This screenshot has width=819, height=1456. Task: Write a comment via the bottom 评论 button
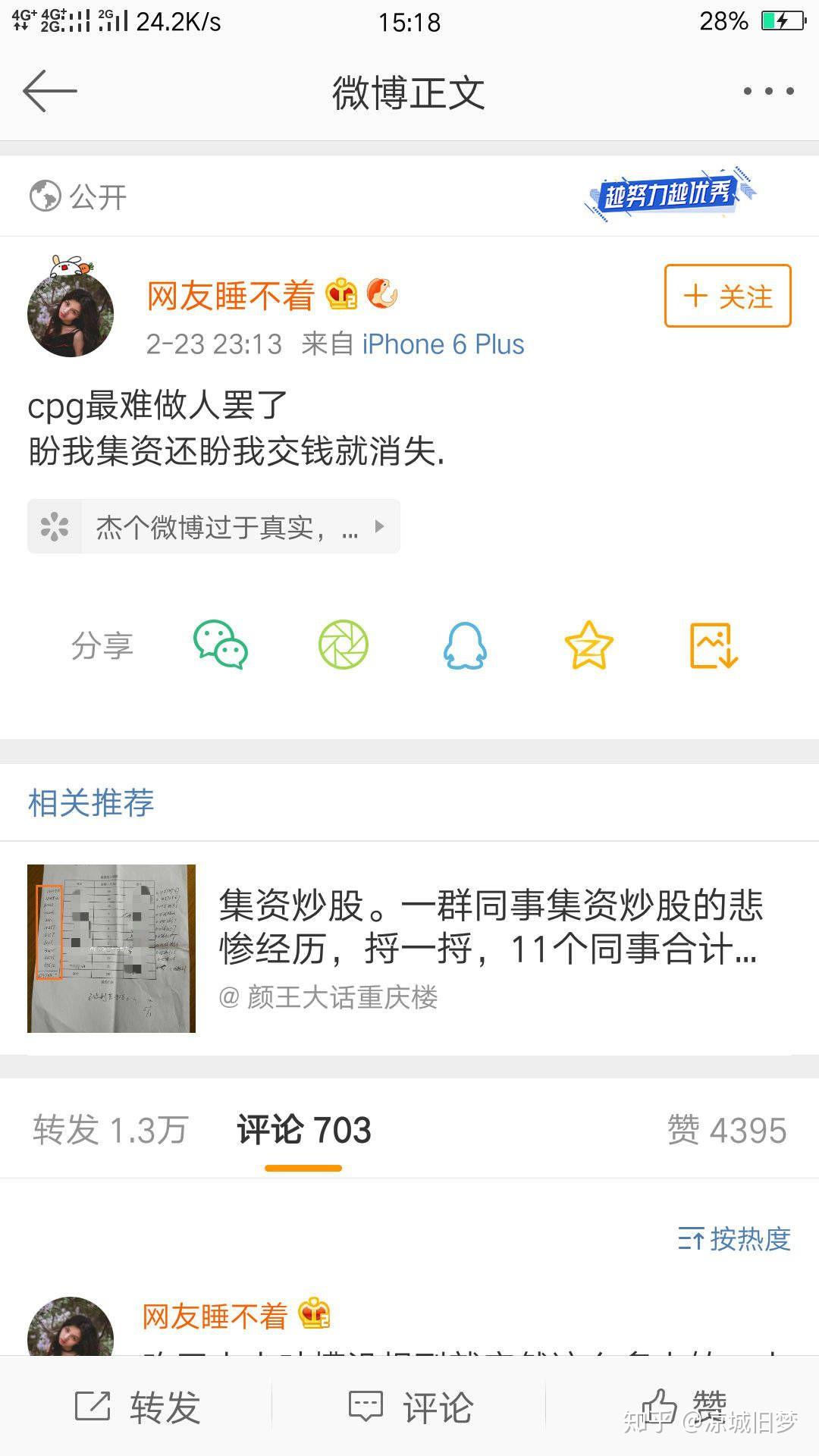[x=411, y=1407]
